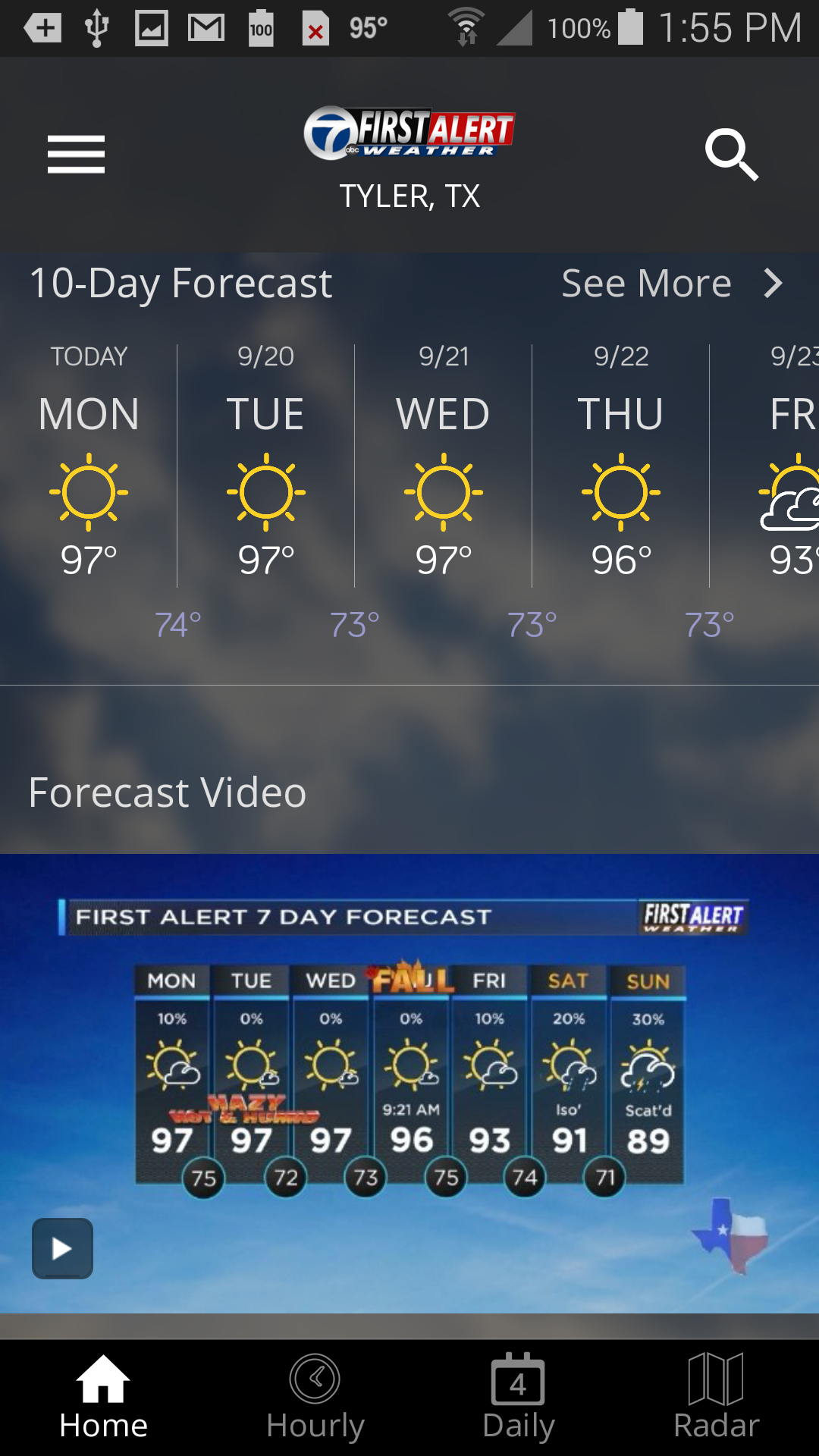Switch to the Radar tab

coord(716,1397)
